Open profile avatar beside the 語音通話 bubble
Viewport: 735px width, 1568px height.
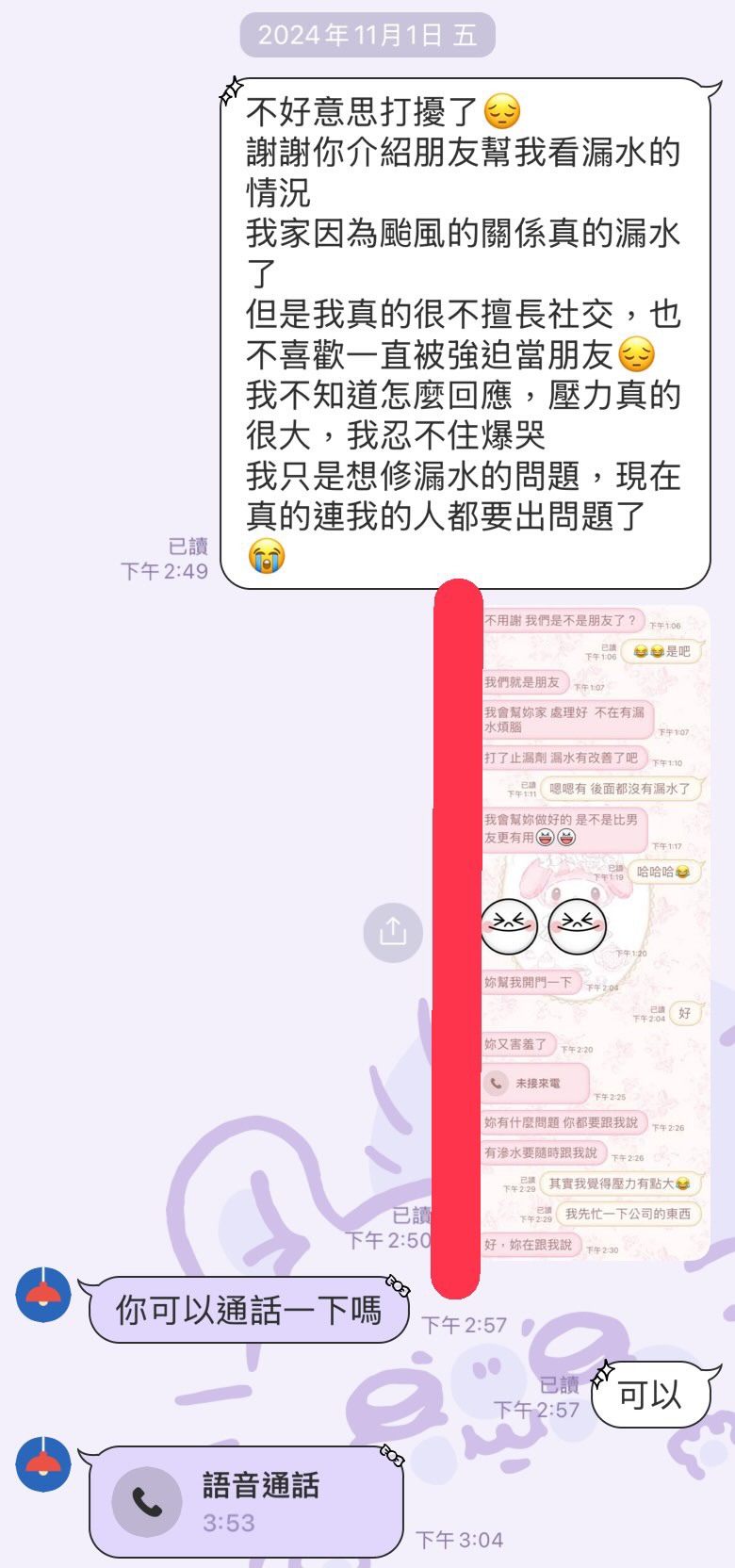(43, 1464)
